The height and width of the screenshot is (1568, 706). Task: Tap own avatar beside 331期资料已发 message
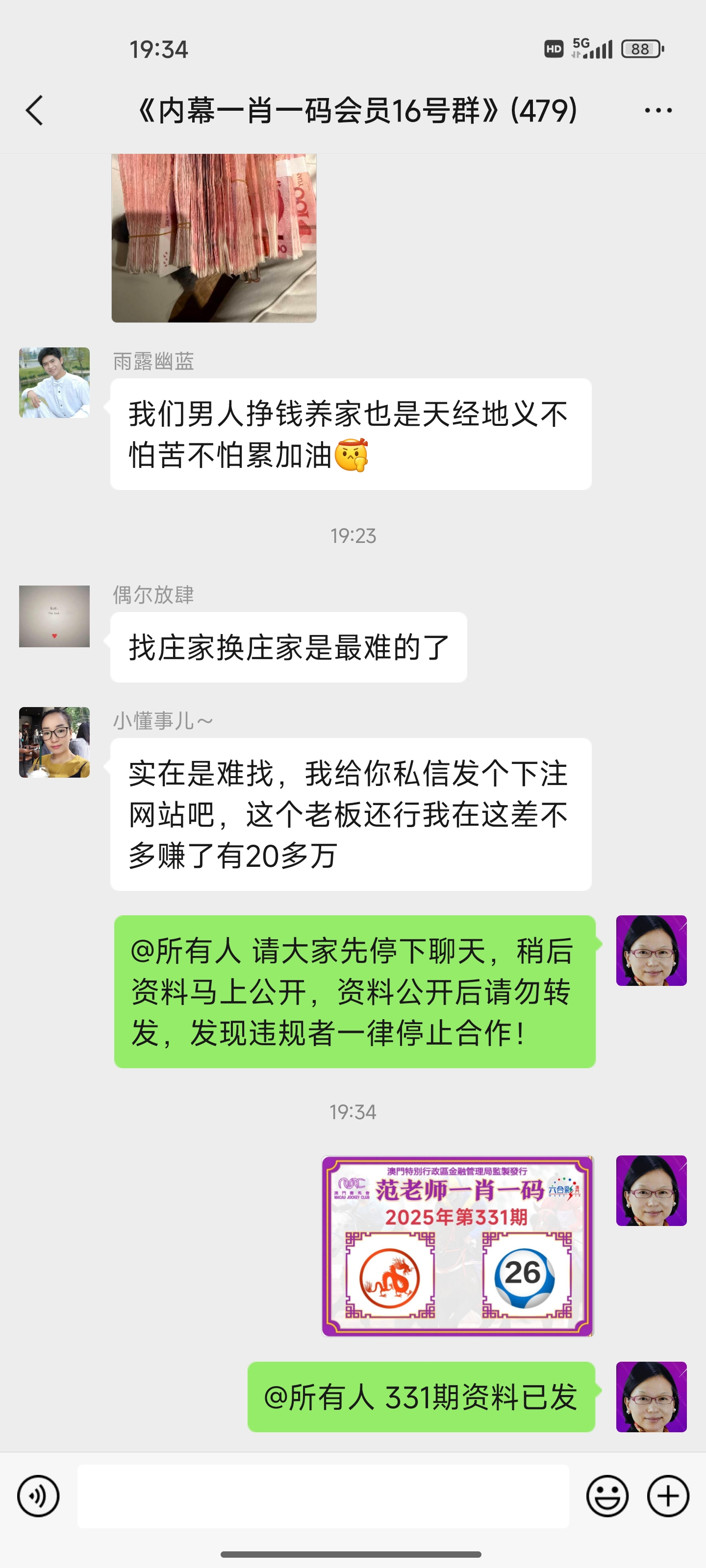651,1396
